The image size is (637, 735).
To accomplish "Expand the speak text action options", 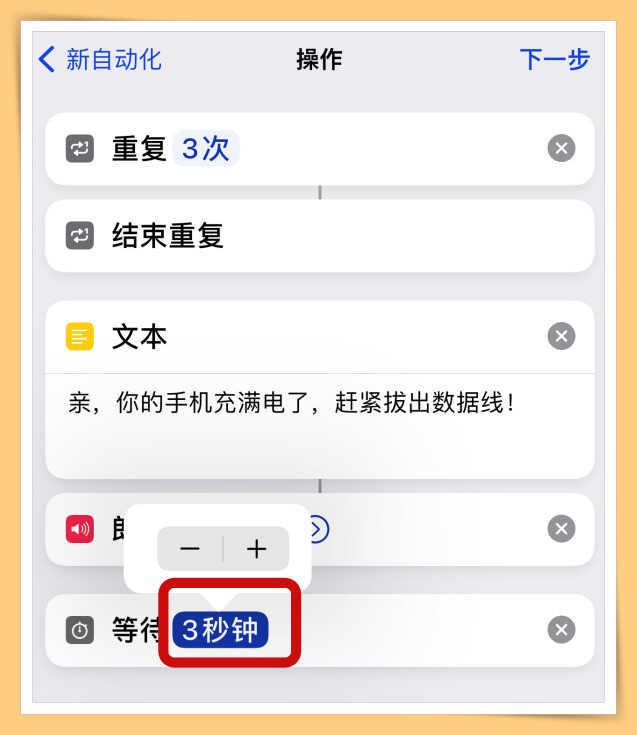I will [318, 529].
